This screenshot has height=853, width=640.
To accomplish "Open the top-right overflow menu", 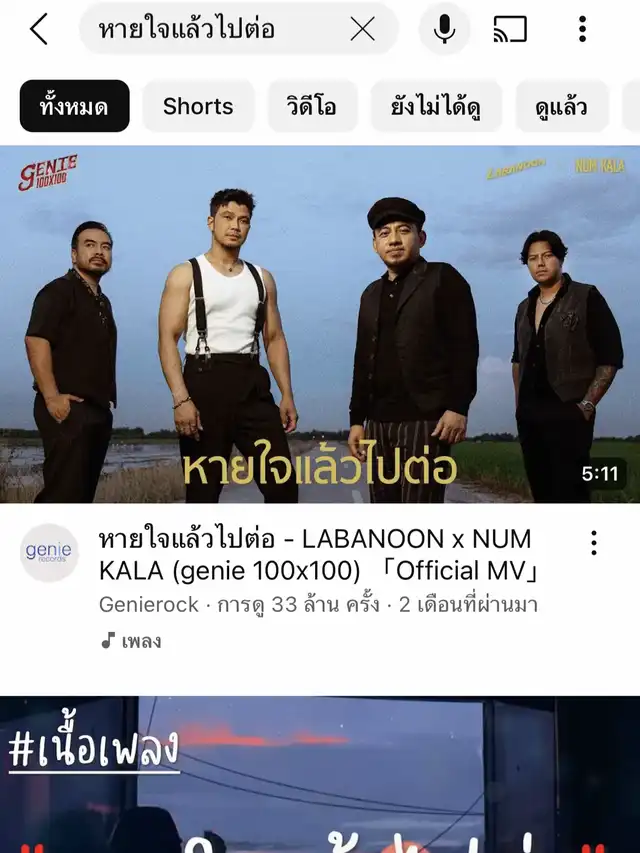I will coord(582,30).
